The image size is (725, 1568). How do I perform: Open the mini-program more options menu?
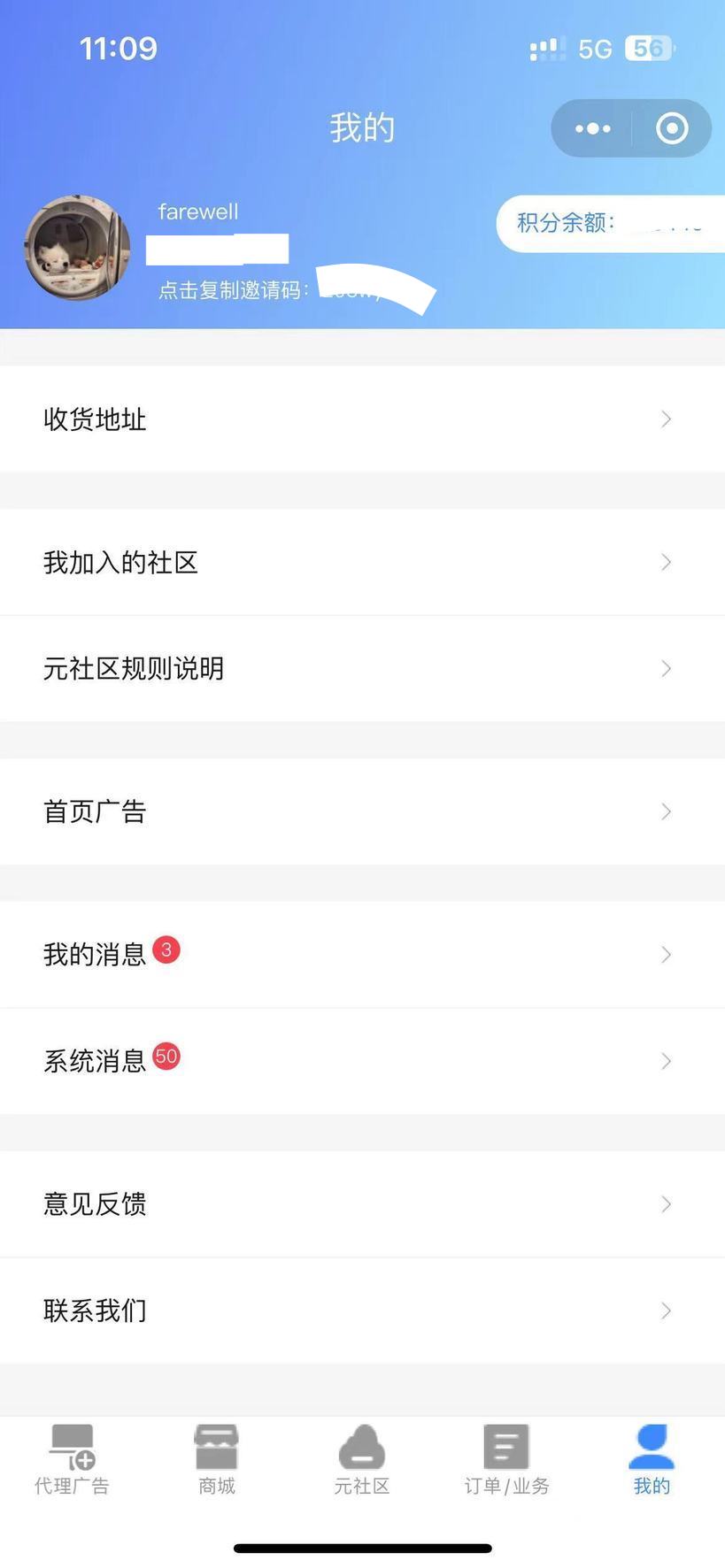591,127
